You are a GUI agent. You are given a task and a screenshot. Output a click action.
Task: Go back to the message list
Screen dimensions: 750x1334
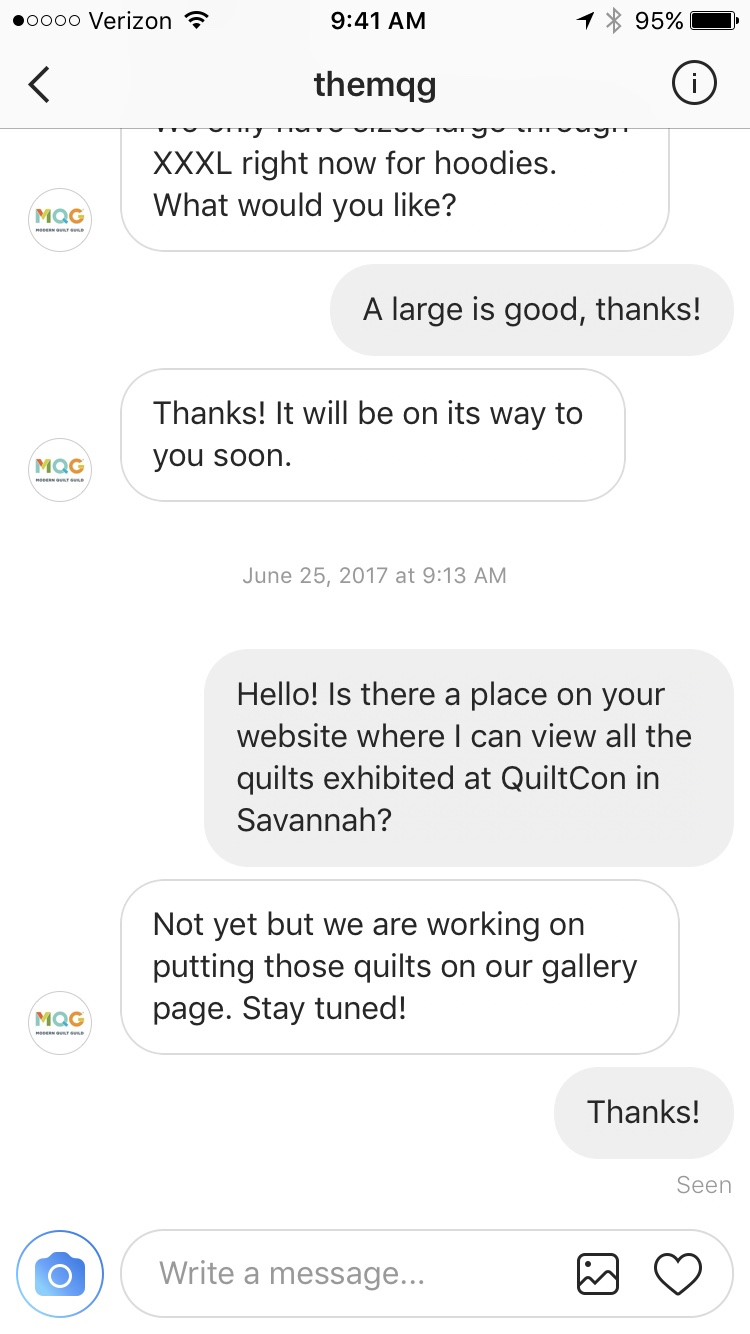39,86
